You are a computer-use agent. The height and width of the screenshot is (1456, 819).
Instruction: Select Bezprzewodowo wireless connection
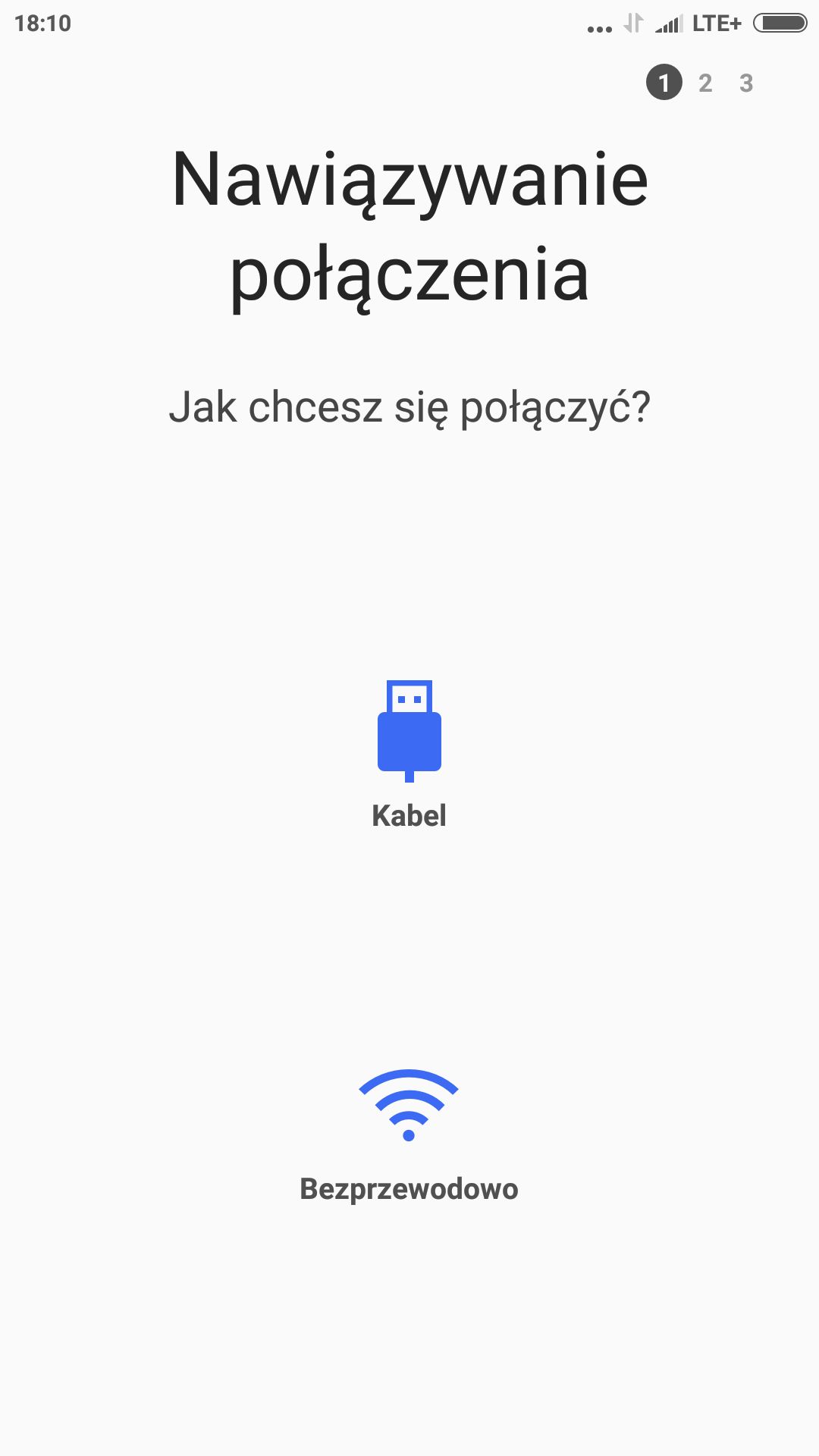click(409, 1136)
